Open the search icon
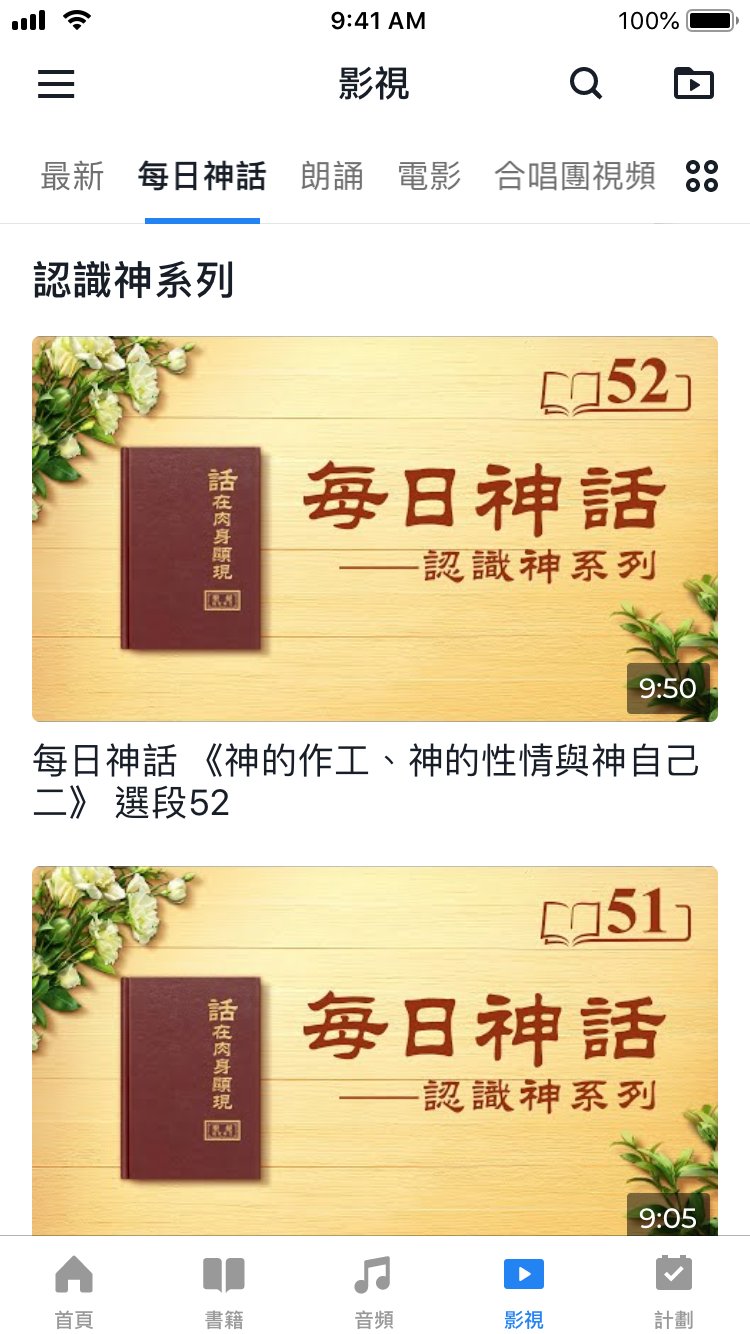Viewport: 750px width, 1334px height. (586, 84)
